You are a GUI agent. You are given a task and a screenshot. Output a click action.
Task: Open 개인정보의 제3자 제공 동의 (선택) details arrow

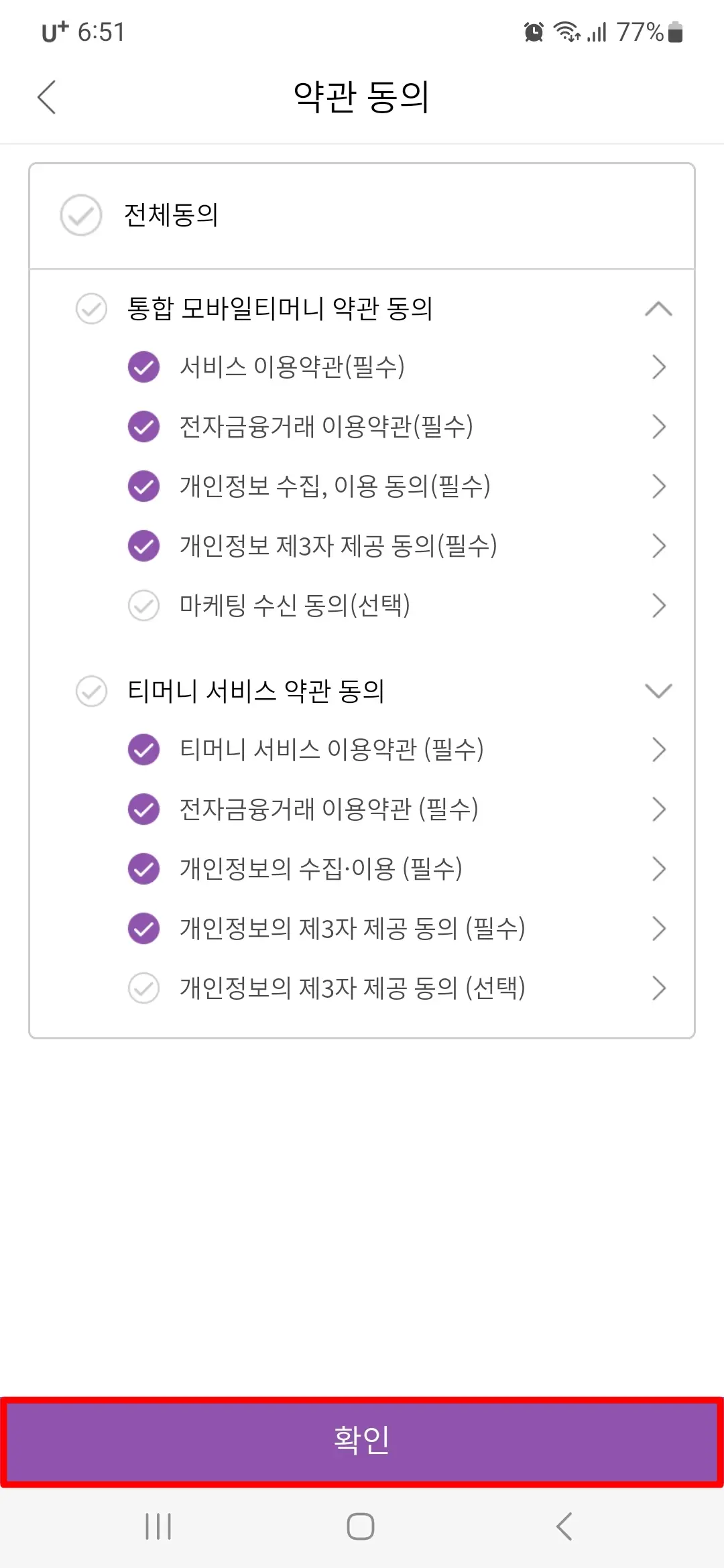point(659,988)
